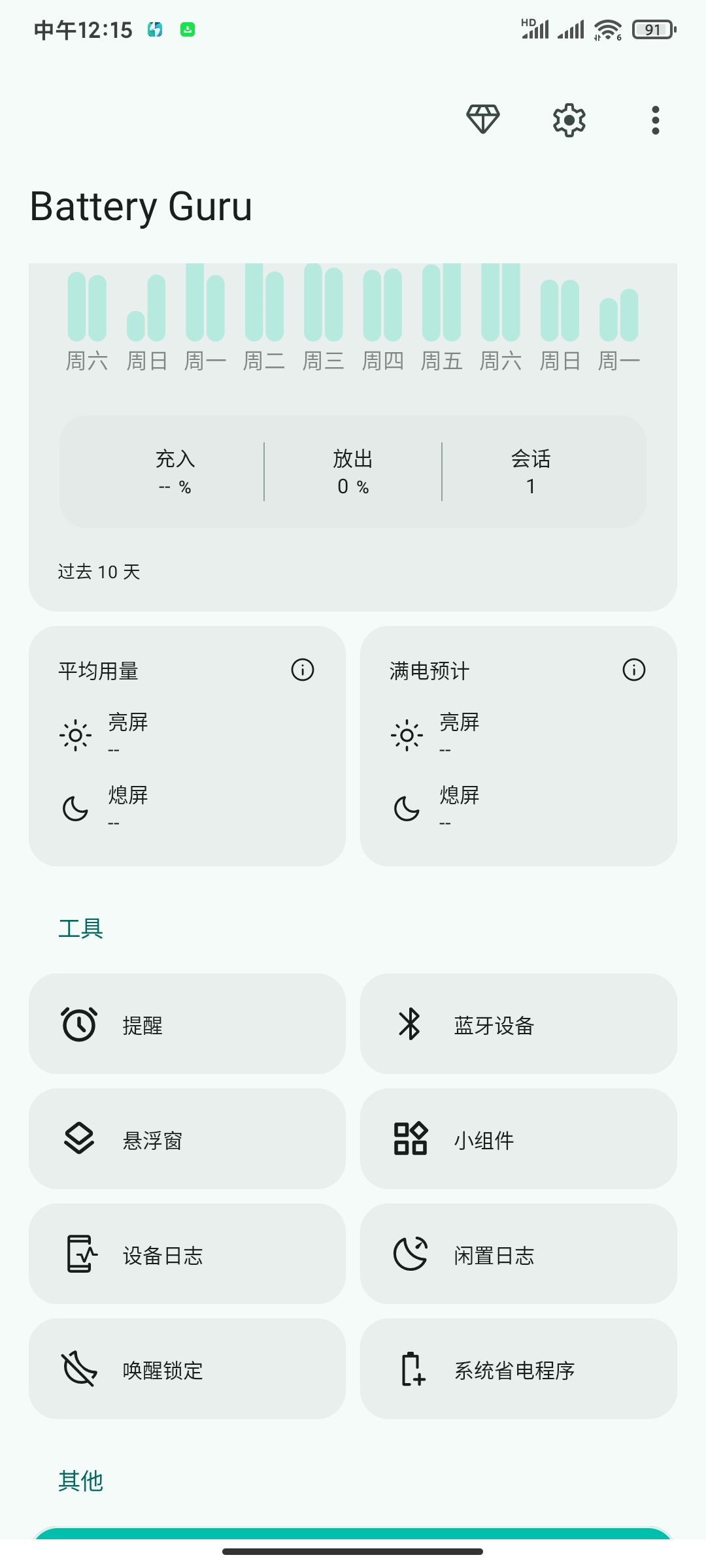The width and height of the screenshot is (706, 1568).
Task: Open the settings gear
Action: (x=569, y=120)
